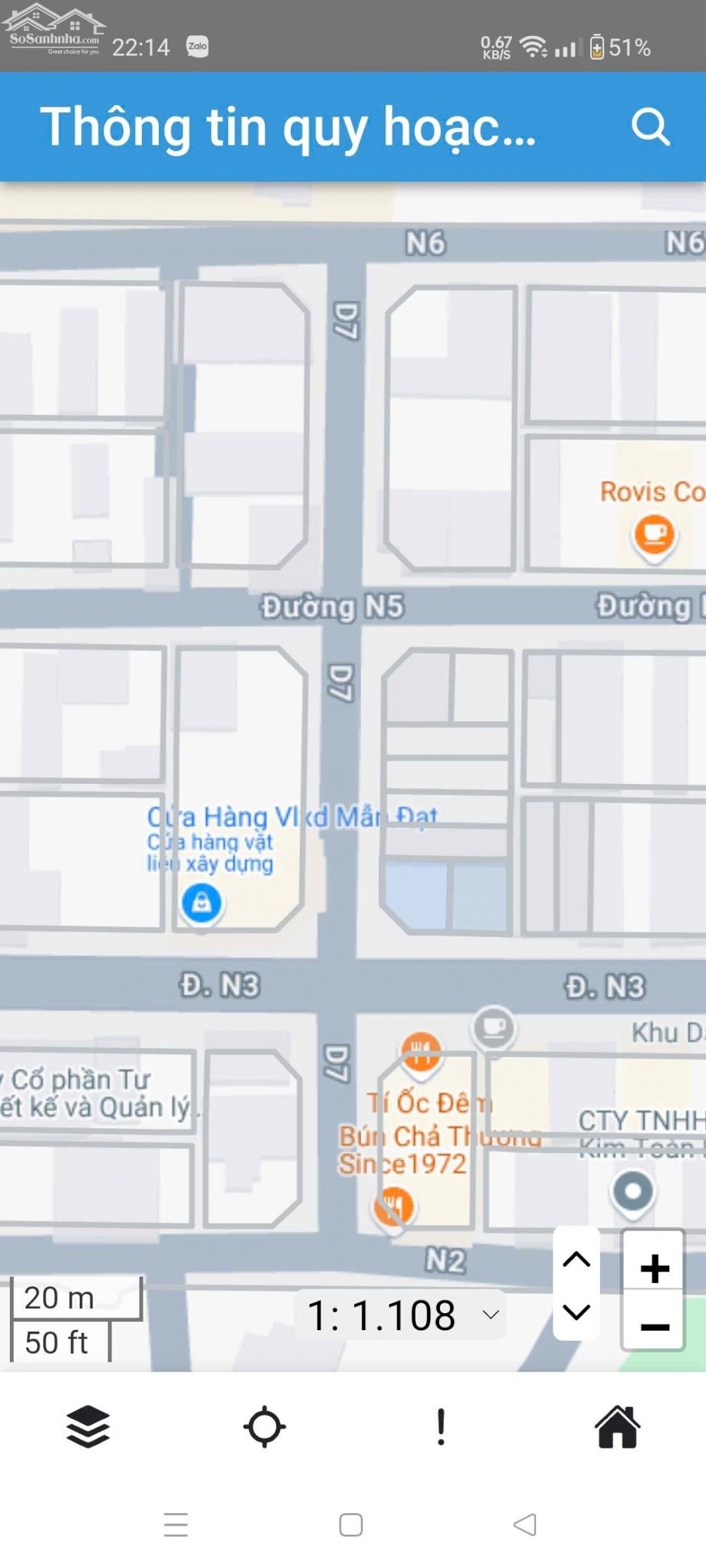
Task: Tap the up chevron arrow
Action: (576, 1260)
